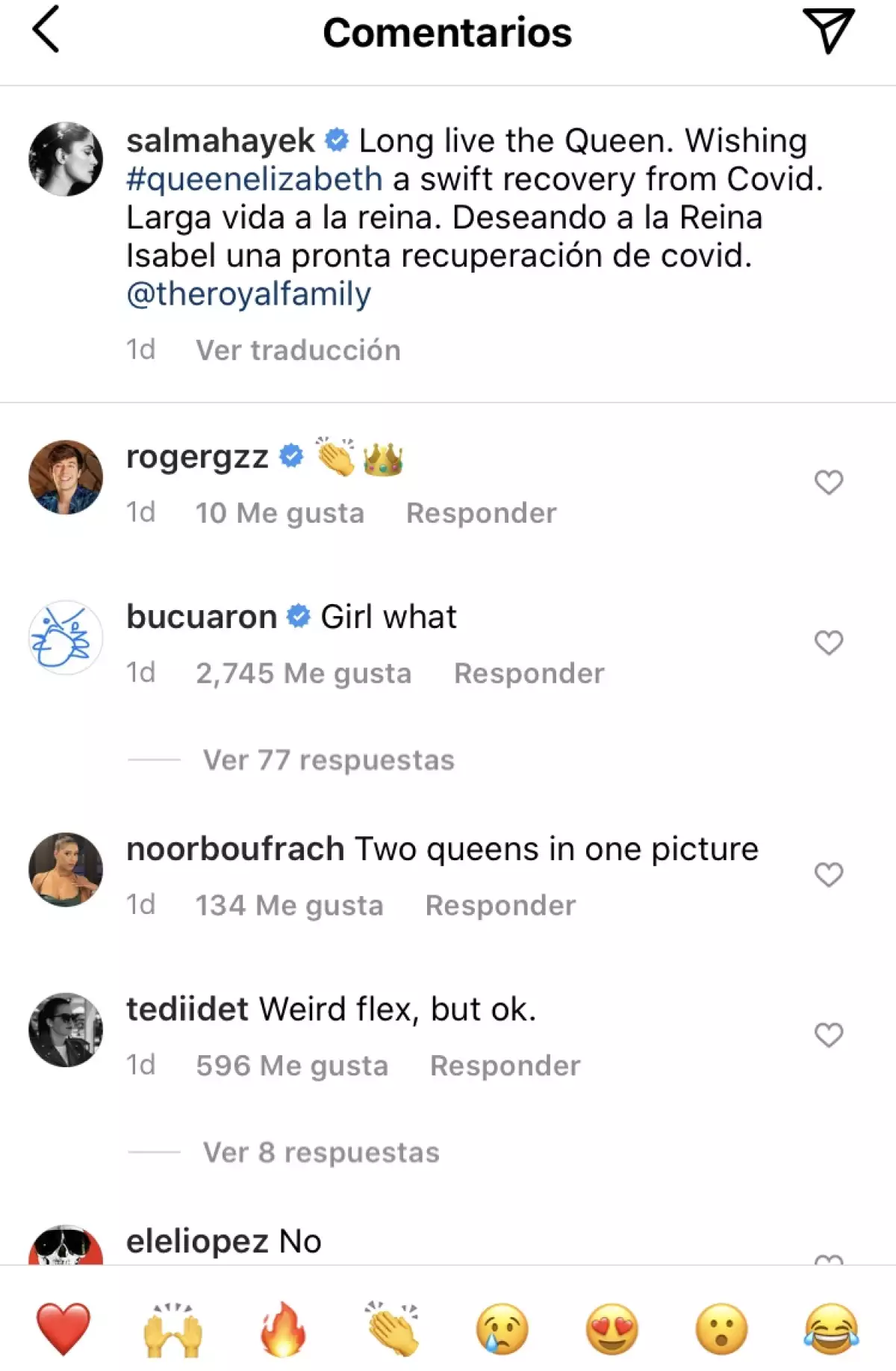Reply to rogergzz's comment

click(481, 513)
